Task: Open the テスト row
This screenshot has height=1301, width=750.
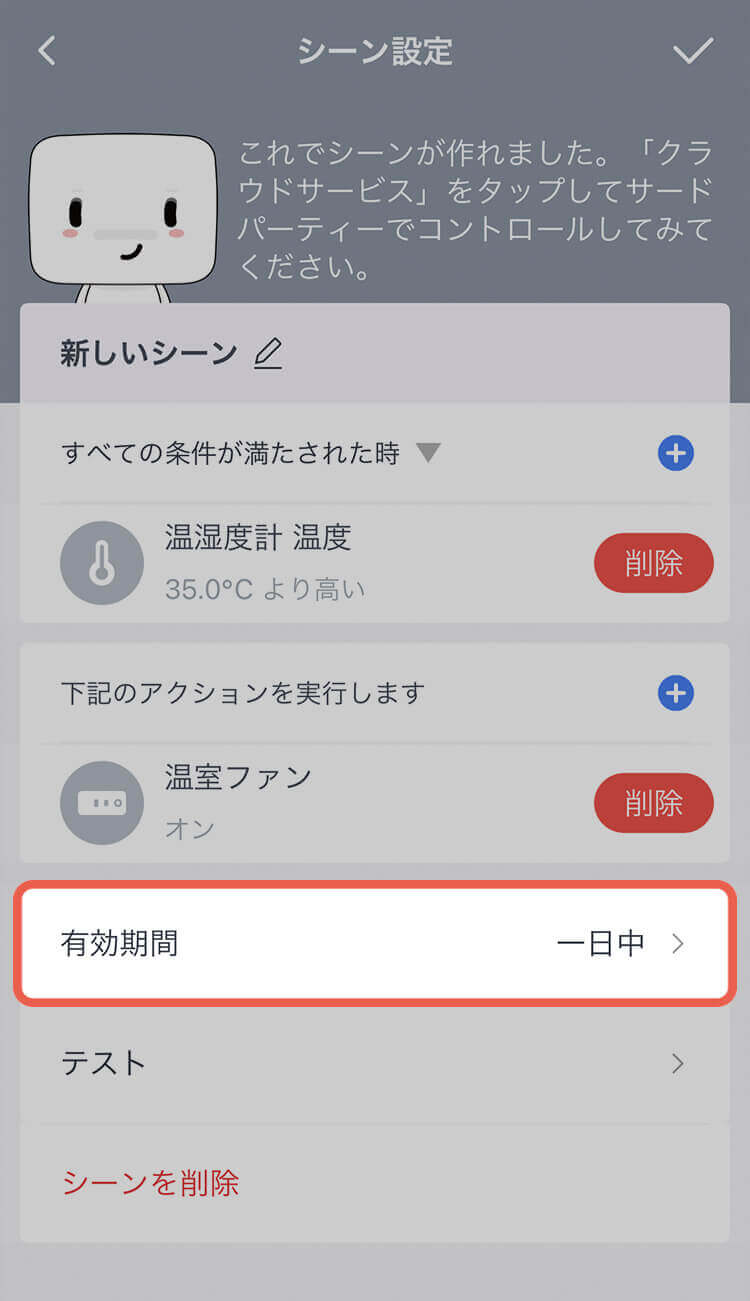Action: point(375,1063)
